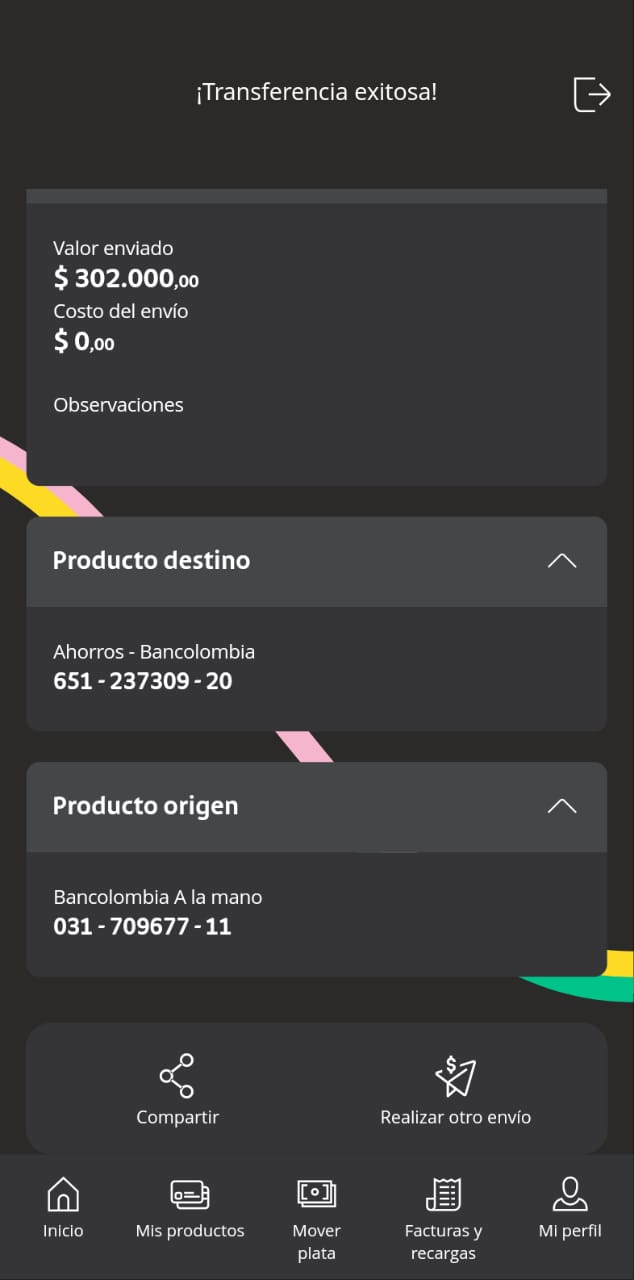The width and height of the screenshot is (634, 1280).
Task: Open the Mi perfil tab
Action: [570, 1207]
